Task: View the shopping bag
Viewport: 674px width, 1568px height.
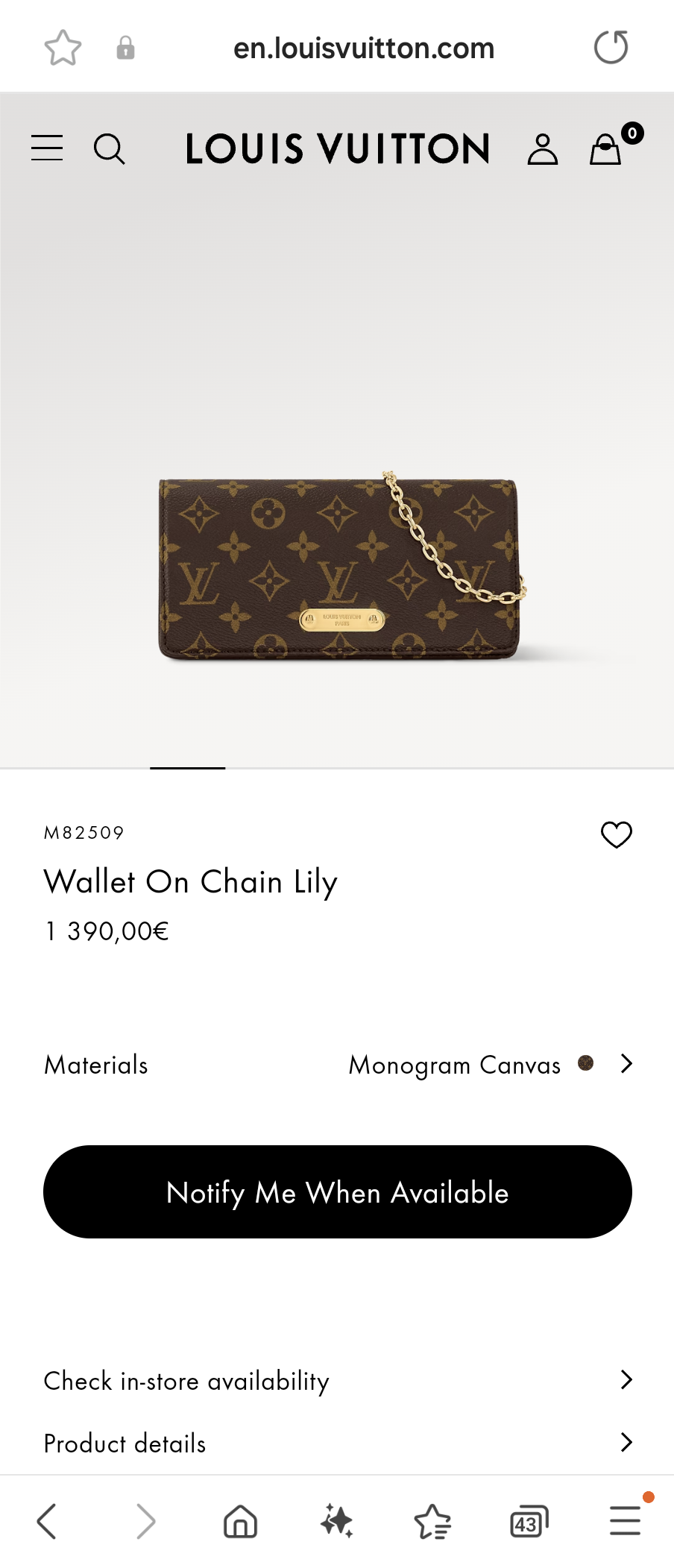Action: click(x=605, y=148)
